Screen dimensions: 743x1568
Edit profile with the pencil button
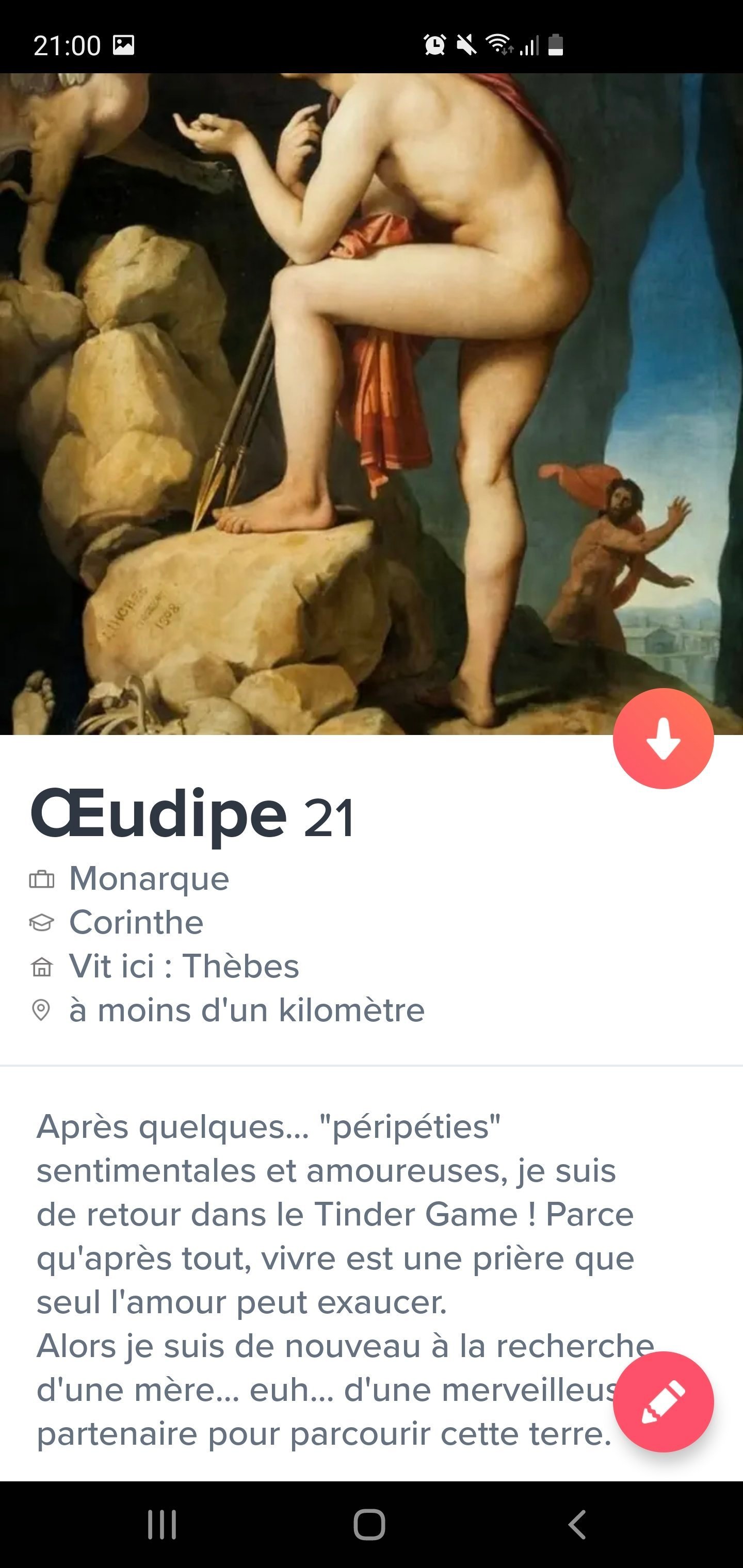(x=663, y=1402)
